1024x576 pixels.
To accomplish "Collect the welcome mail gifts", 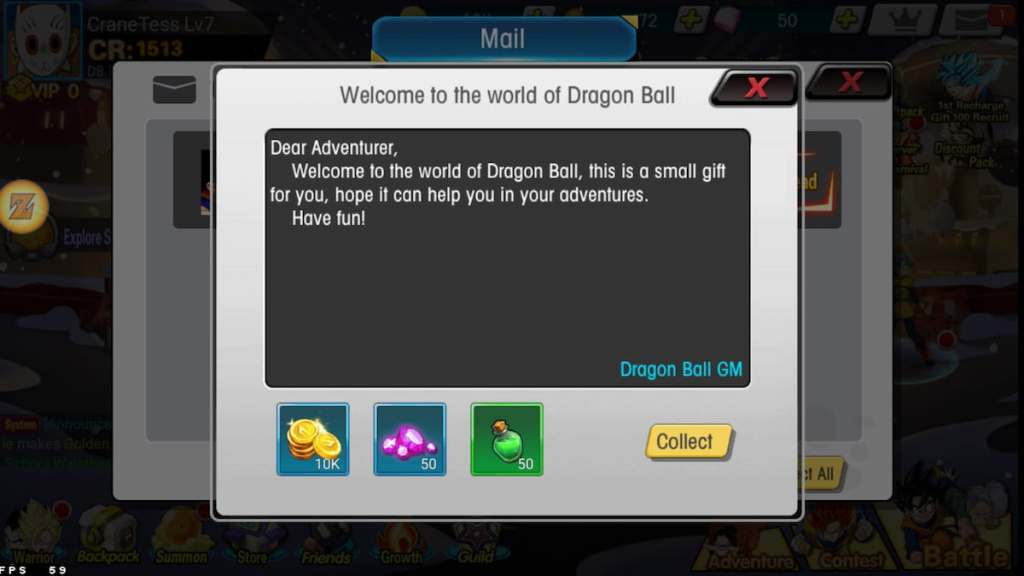I will [688, 441].
